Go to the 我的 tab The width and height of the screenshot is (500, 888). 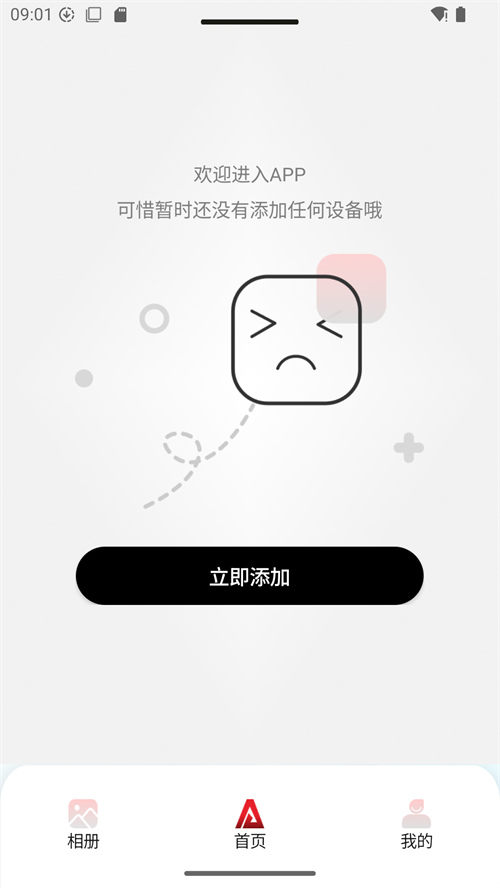[416, 824]
